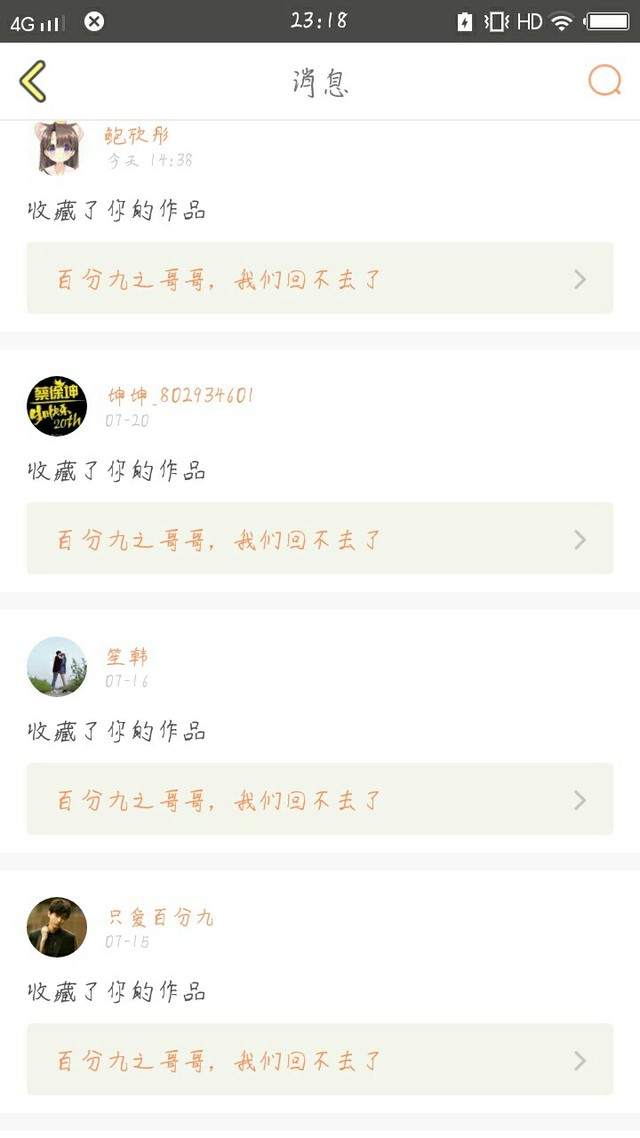Go back using the yellow arrow
This screenshot has height=1138, width=640.
(33, 81)
